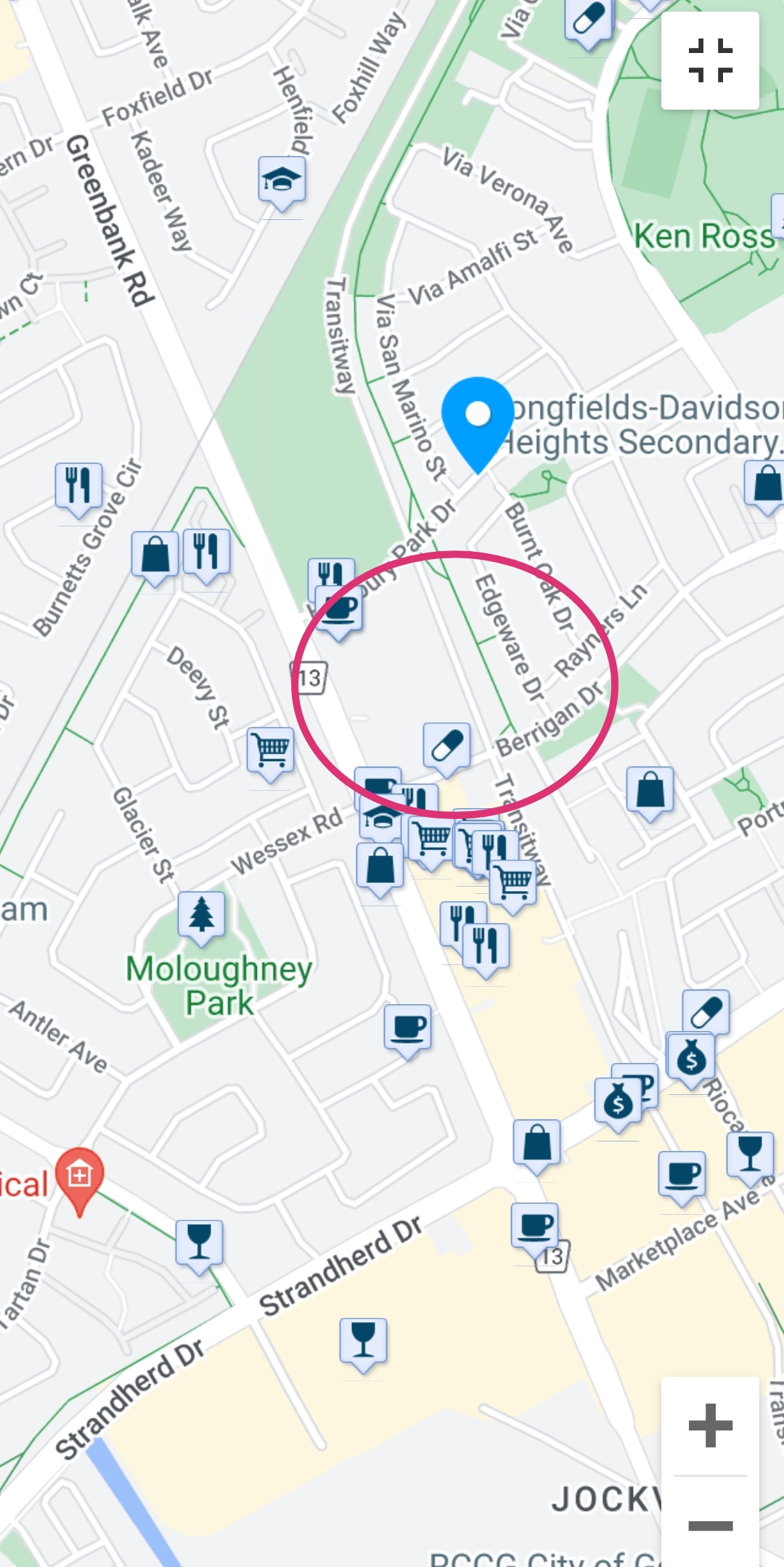Tap the bar marker near Tartan Dr
The image size is (784, 1567).
click(200, 1242)
